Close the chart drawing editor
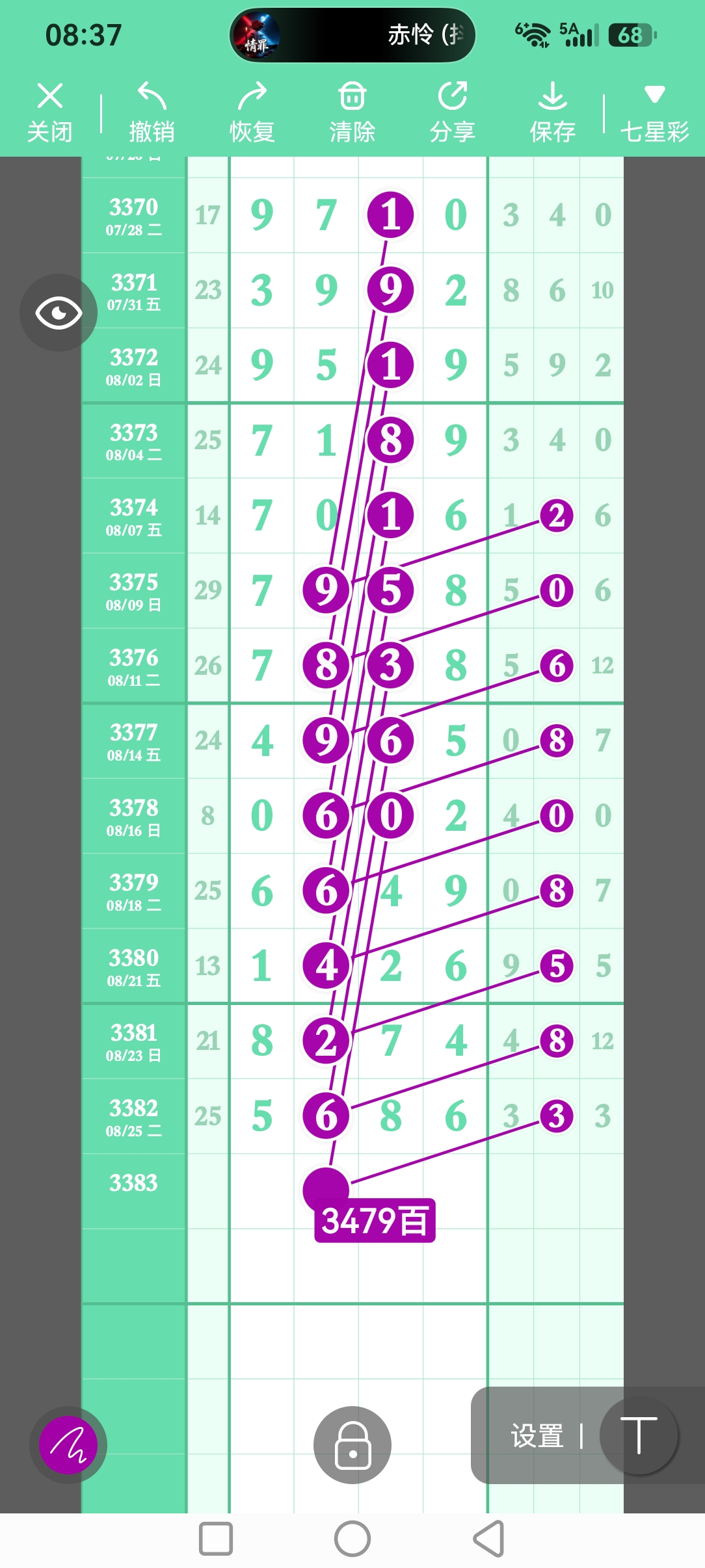Image resolution: width=705 pixels, height=1568 pixels. tap(50, 112)
